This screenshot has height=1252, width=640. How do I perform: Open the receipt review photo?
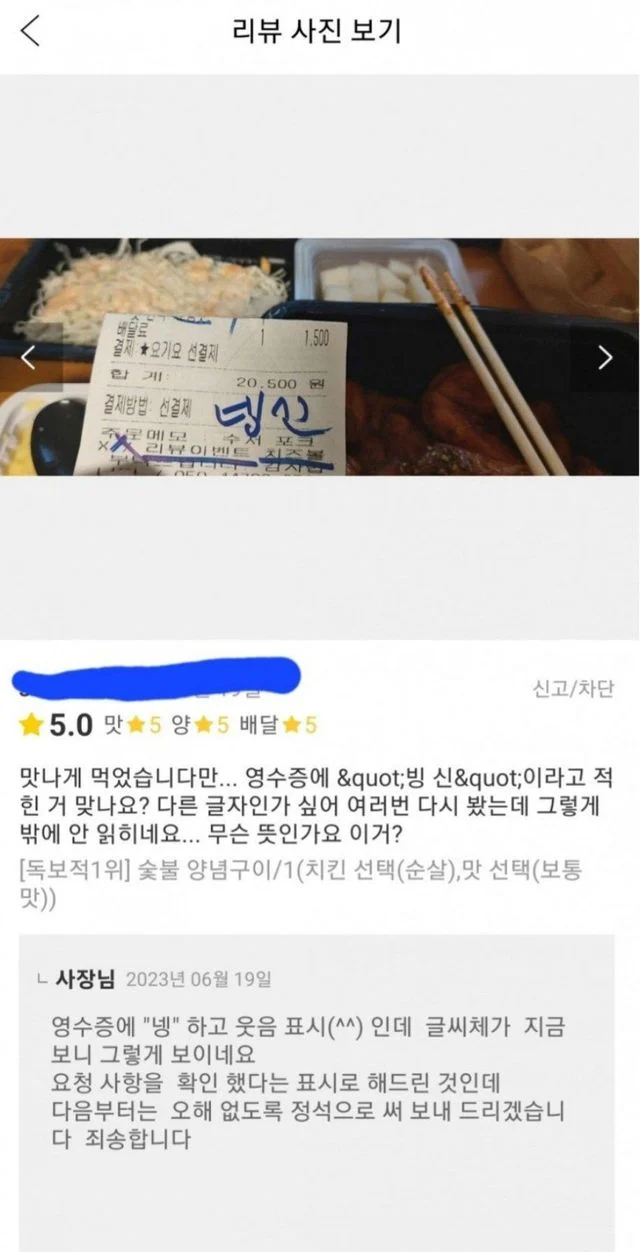coord(320,357)
